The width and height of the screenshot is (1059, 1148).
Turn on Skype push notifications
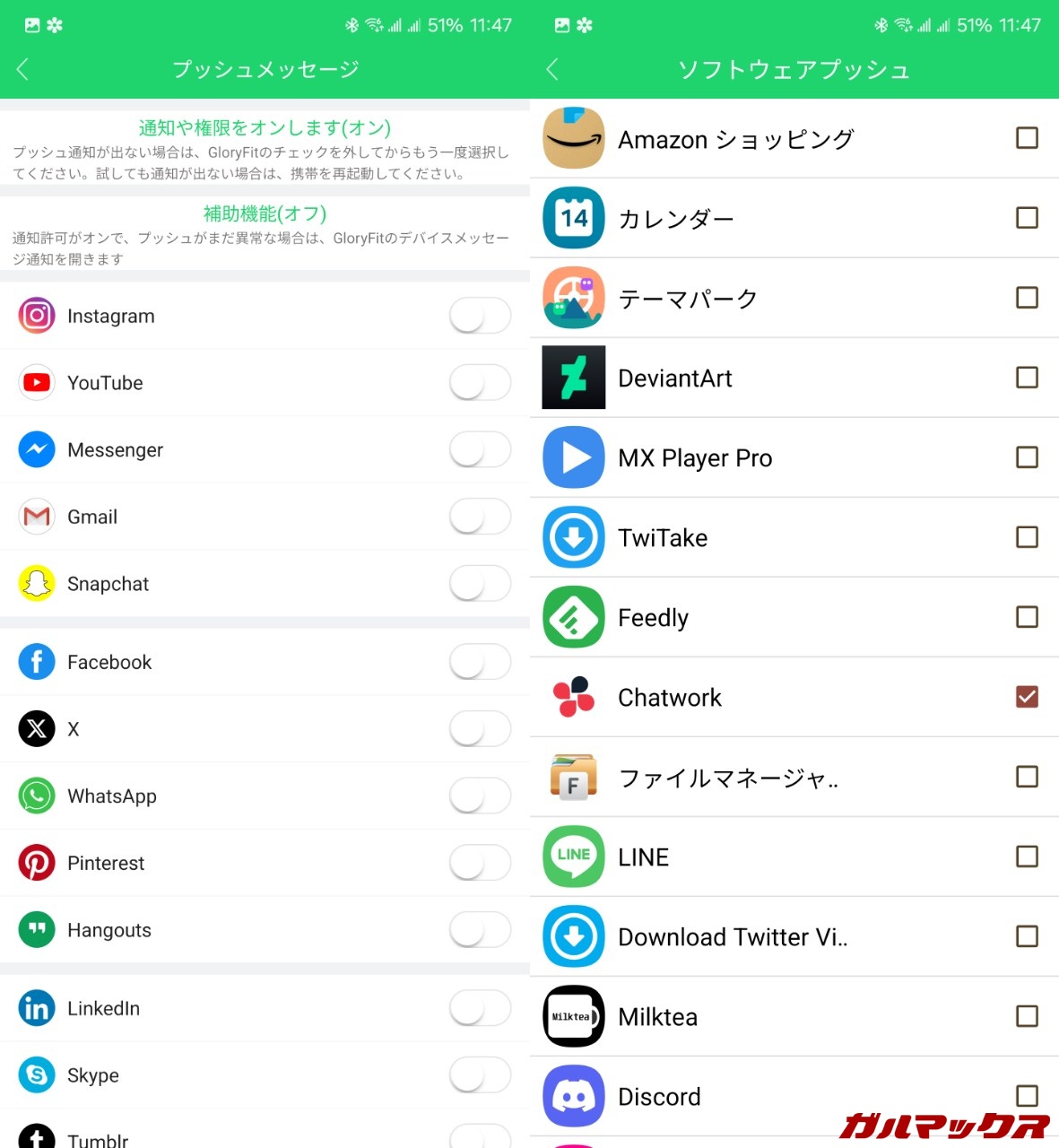coord(480,1074)
